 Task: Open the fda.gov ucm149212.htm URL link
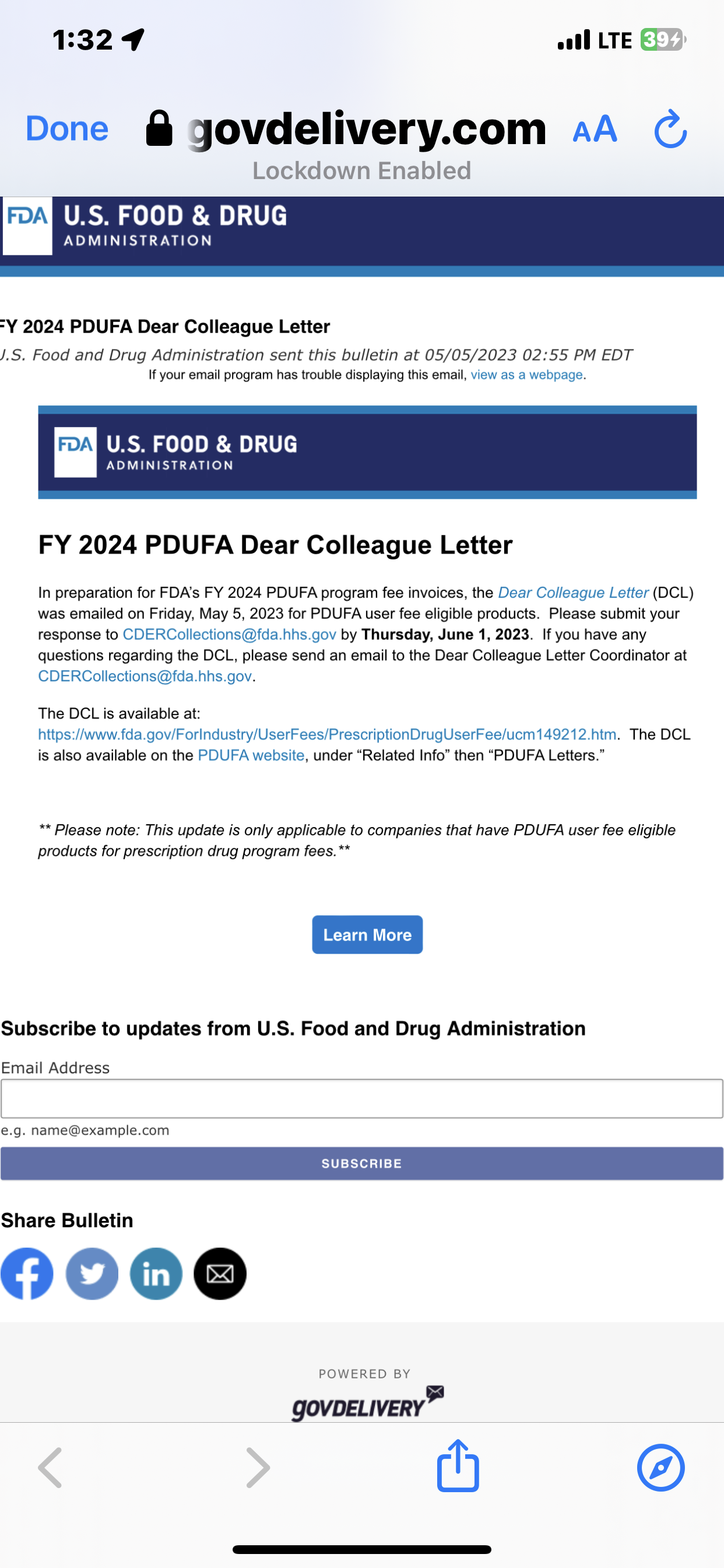(x=326, y=734)
